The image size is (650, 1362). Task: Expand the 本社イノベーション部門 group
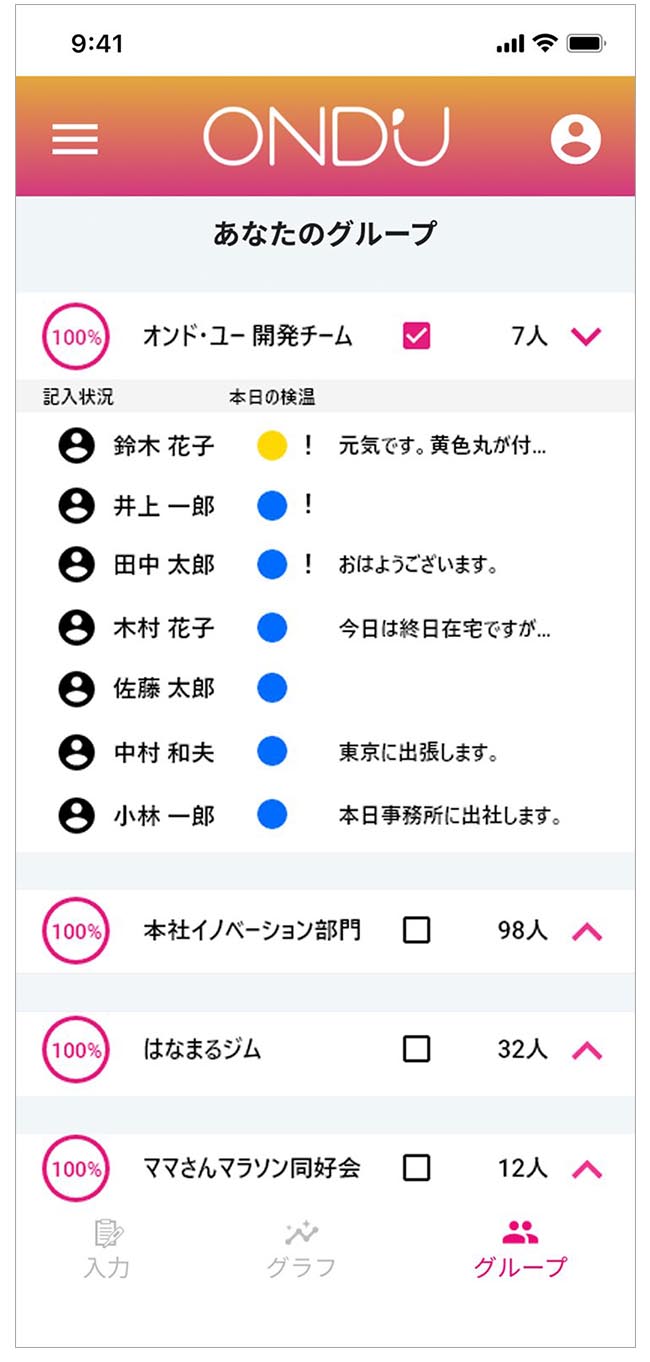click(586, 932)
